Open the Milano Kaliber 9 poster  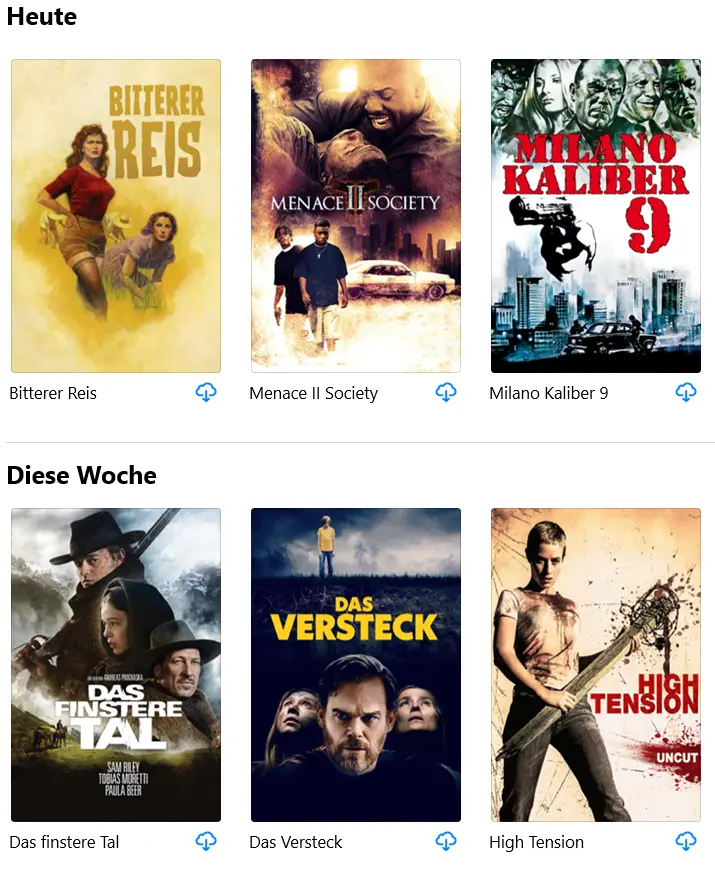[x=596, y=216]
